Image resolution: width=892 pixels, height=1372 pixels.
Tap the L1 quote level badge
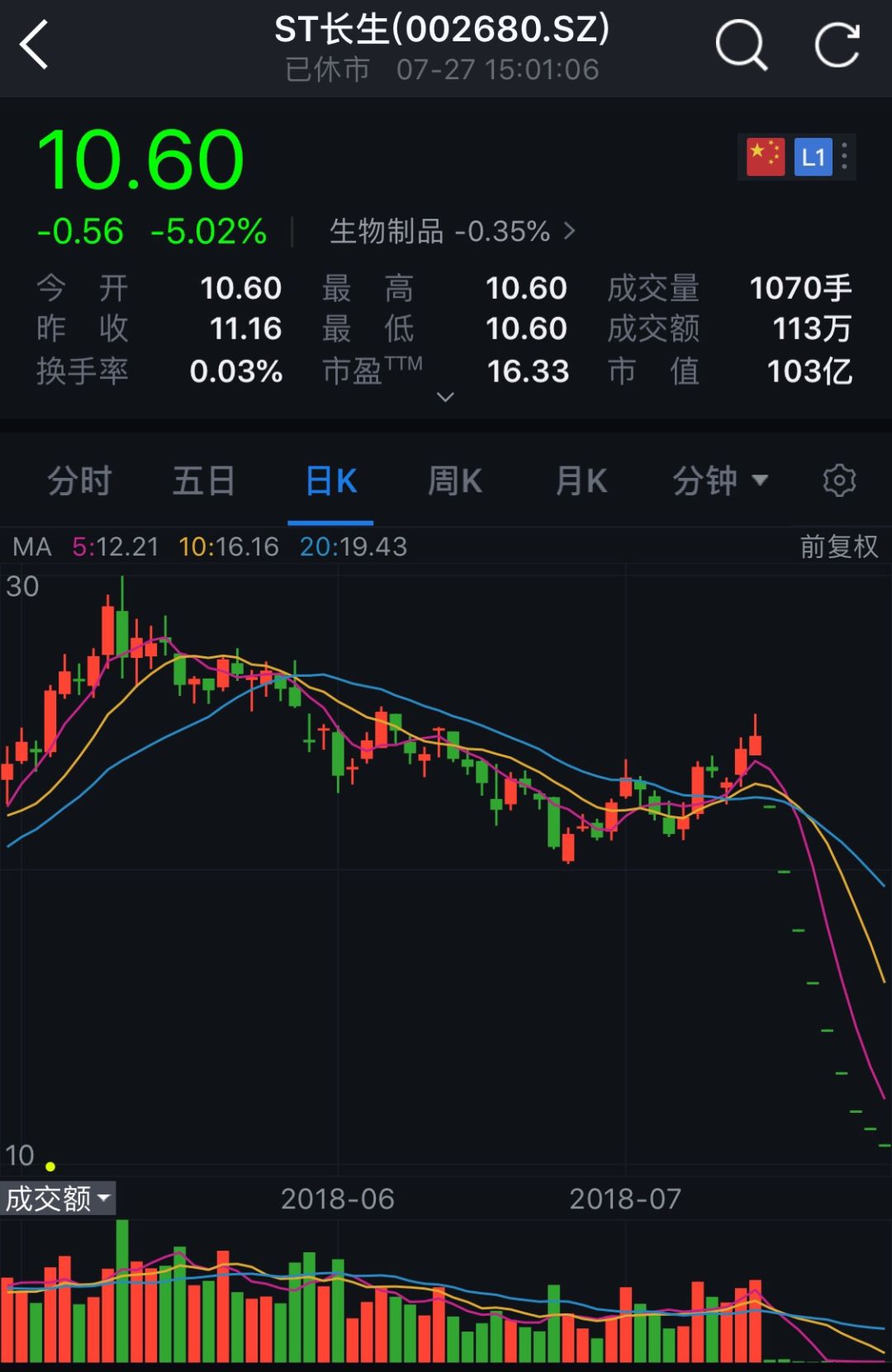[814, 156]
